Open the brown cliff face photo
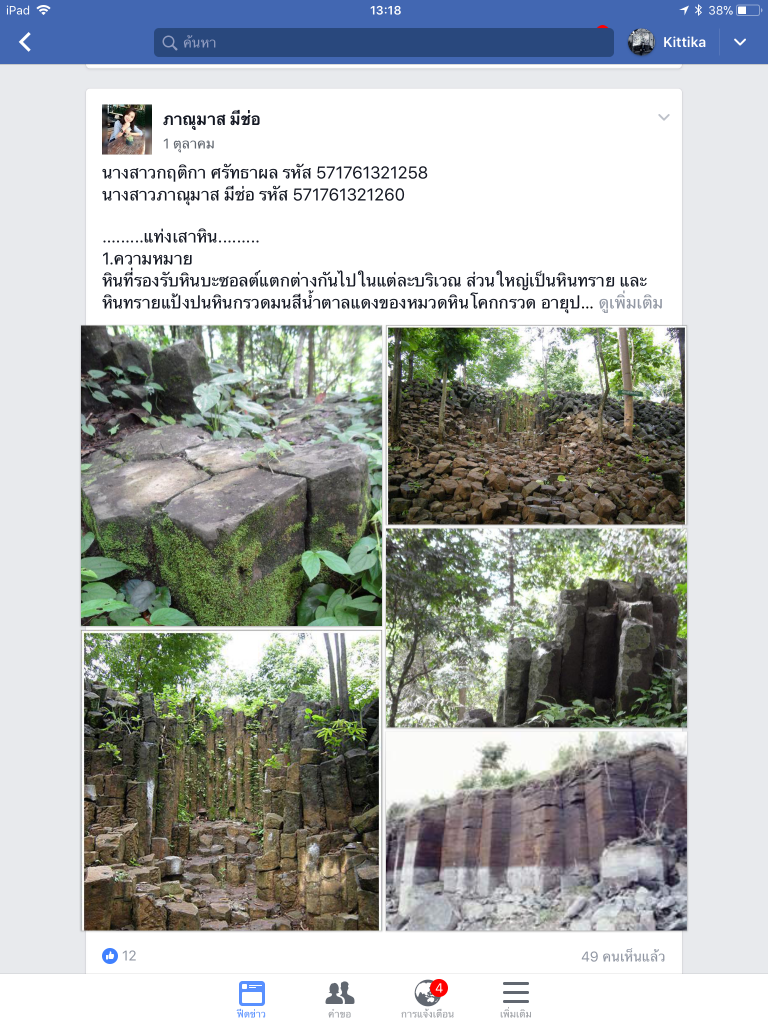 coord(536,831)
